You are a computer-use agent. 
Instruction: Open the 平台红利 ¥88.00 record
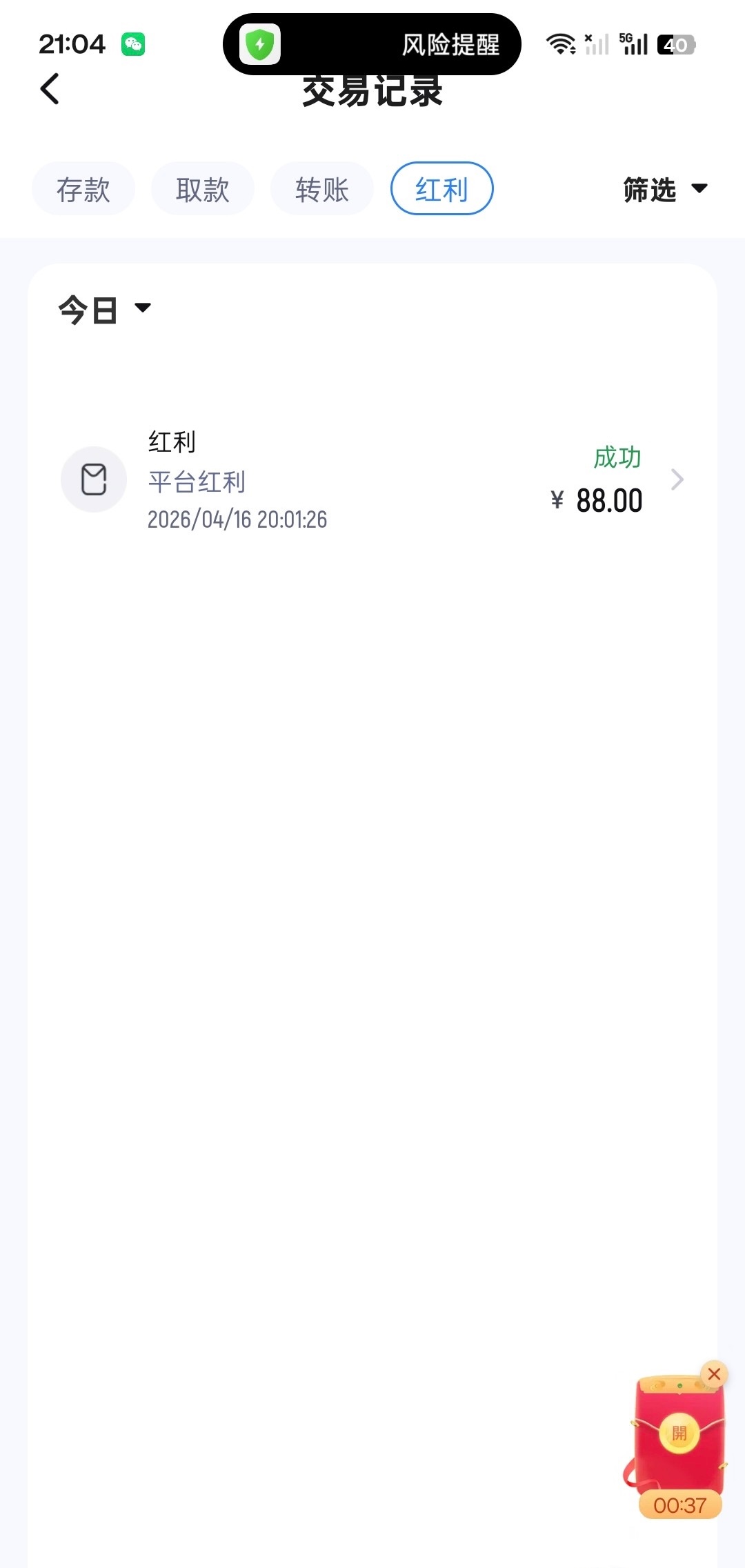click(372, 479)
